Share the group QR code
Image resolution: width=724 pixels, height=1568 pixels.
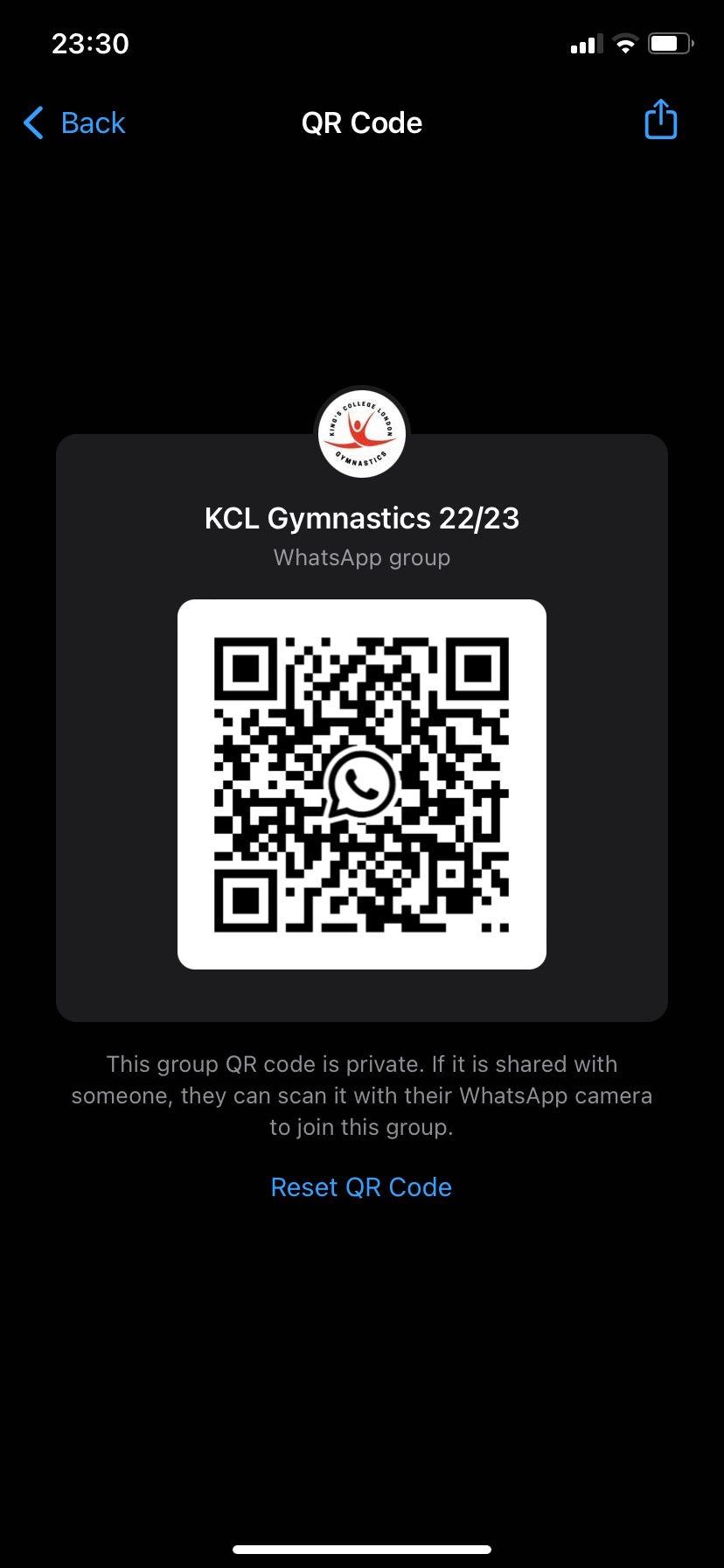(660, 120)
